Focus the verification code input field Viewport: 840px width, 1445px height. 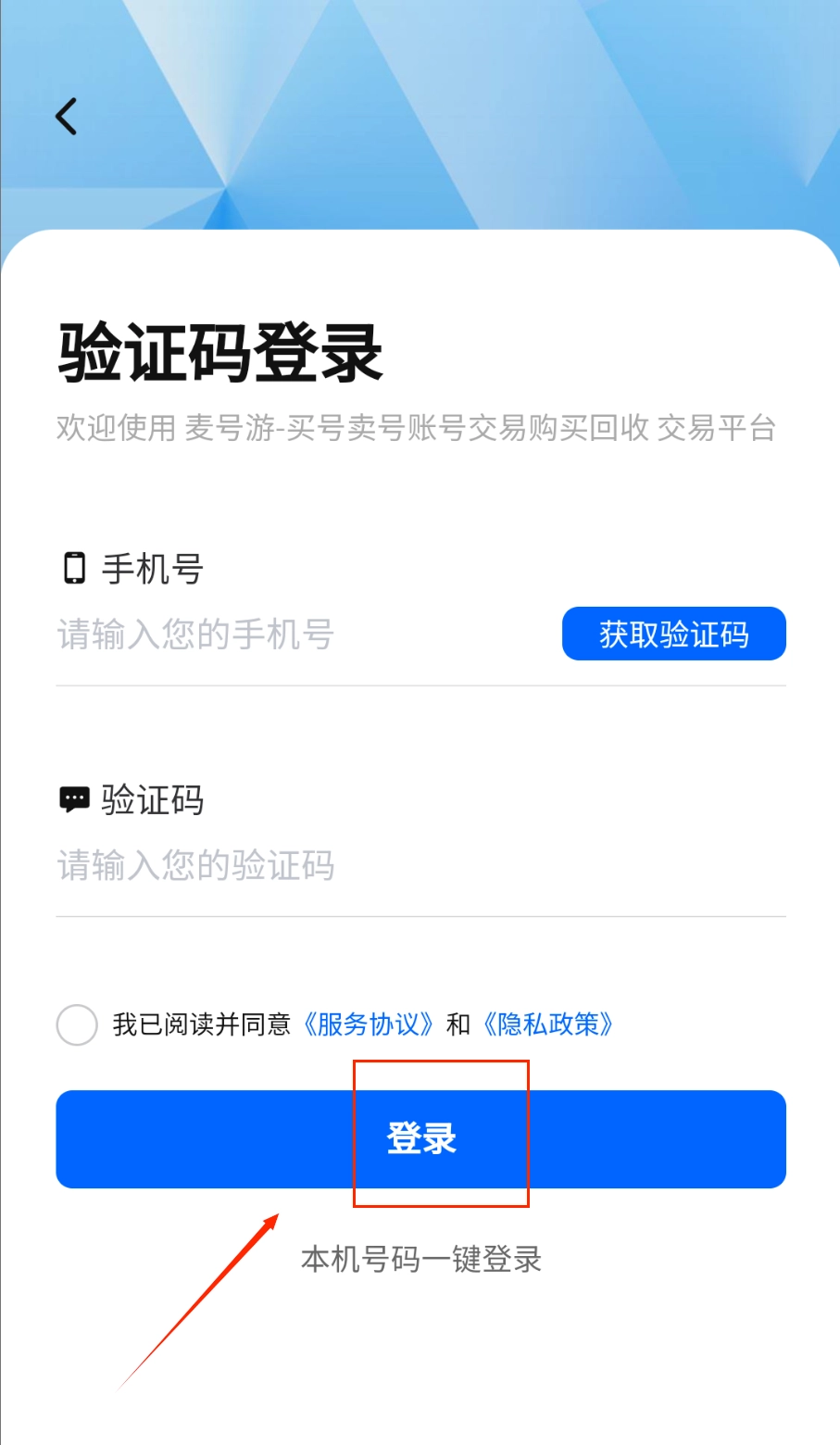tap(370, 866)
